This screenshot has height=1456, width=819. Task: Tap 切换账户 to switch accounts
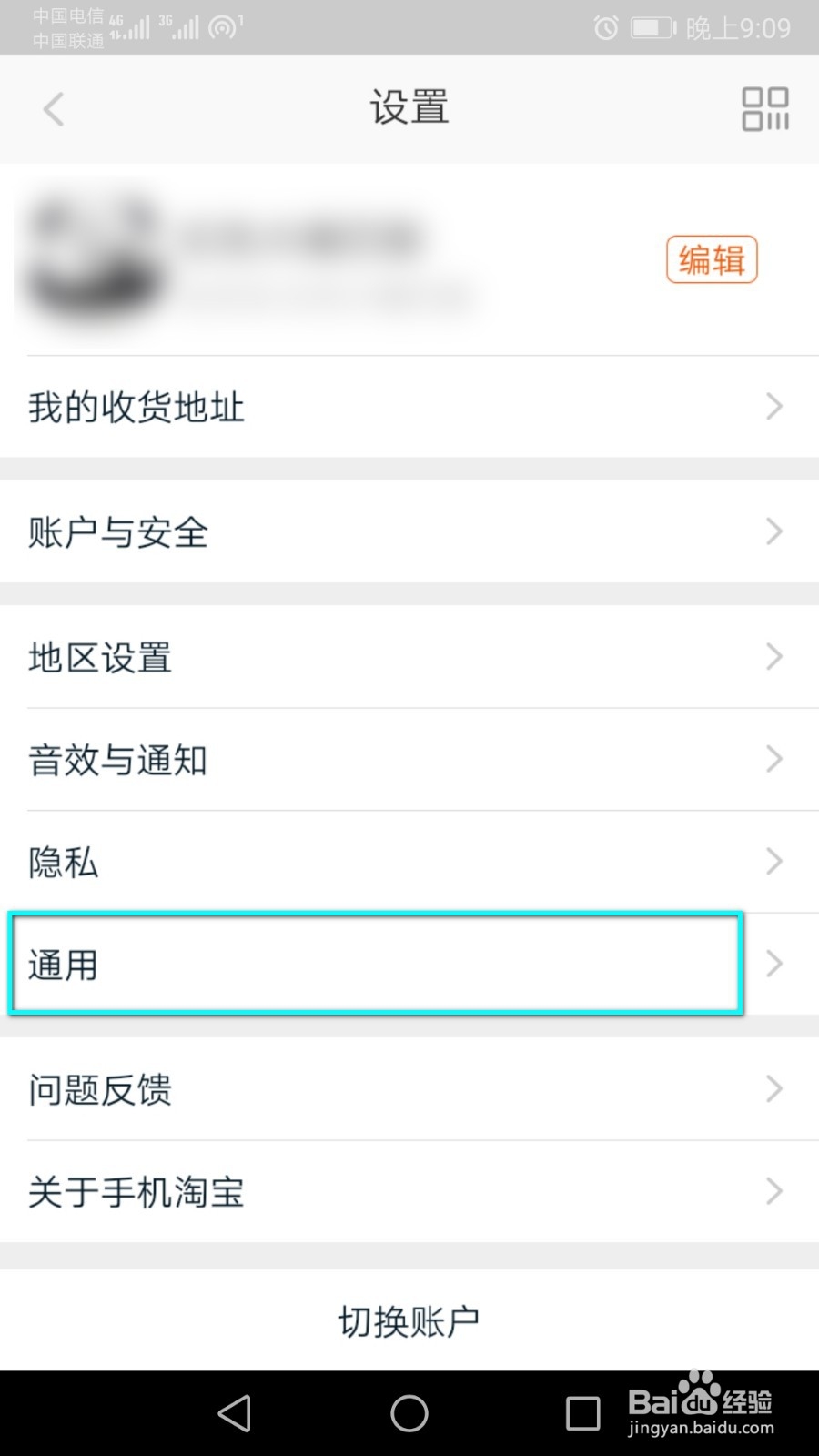pyautogui.click(x=409, y=1320)
